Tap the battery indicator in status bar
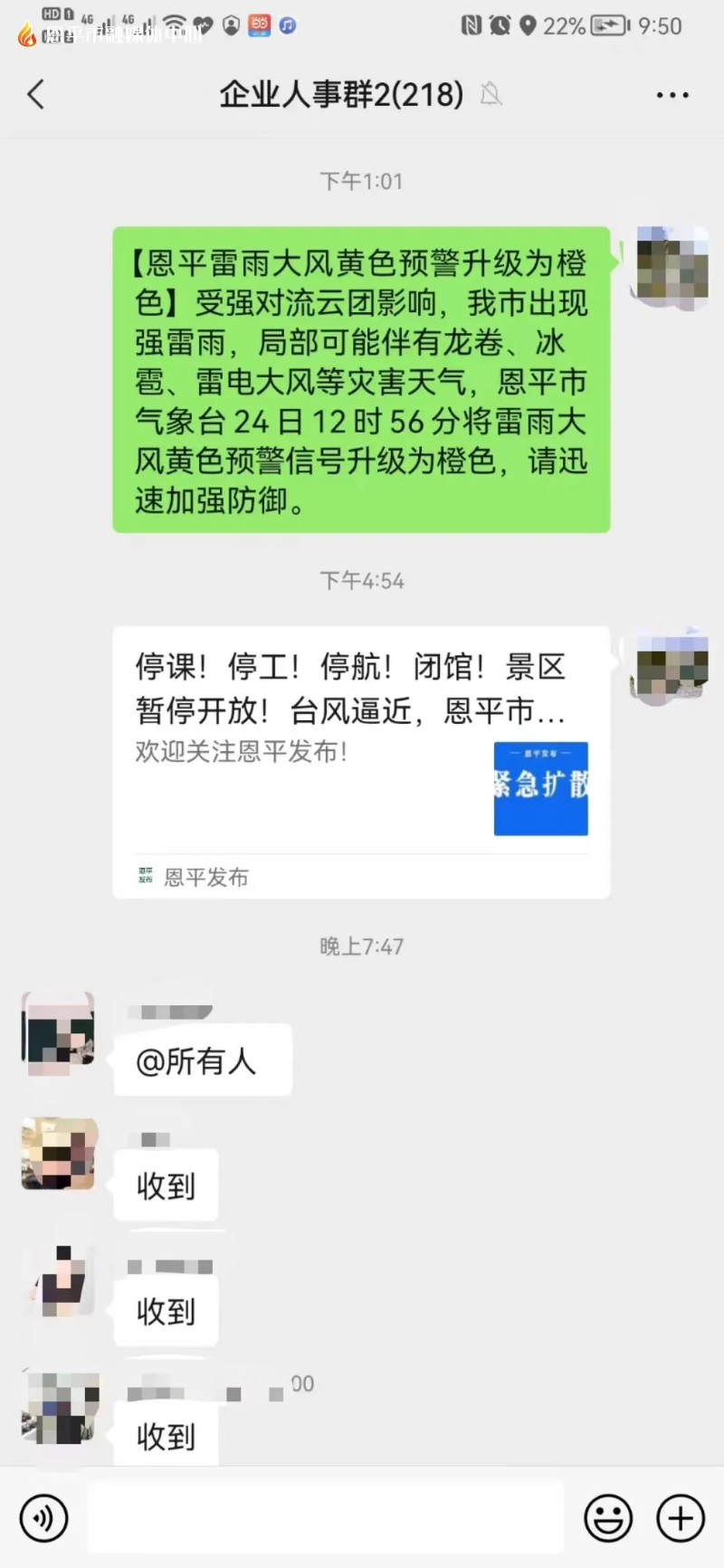Viewport: 724px width, 1568px height. [x=605, y=25]
